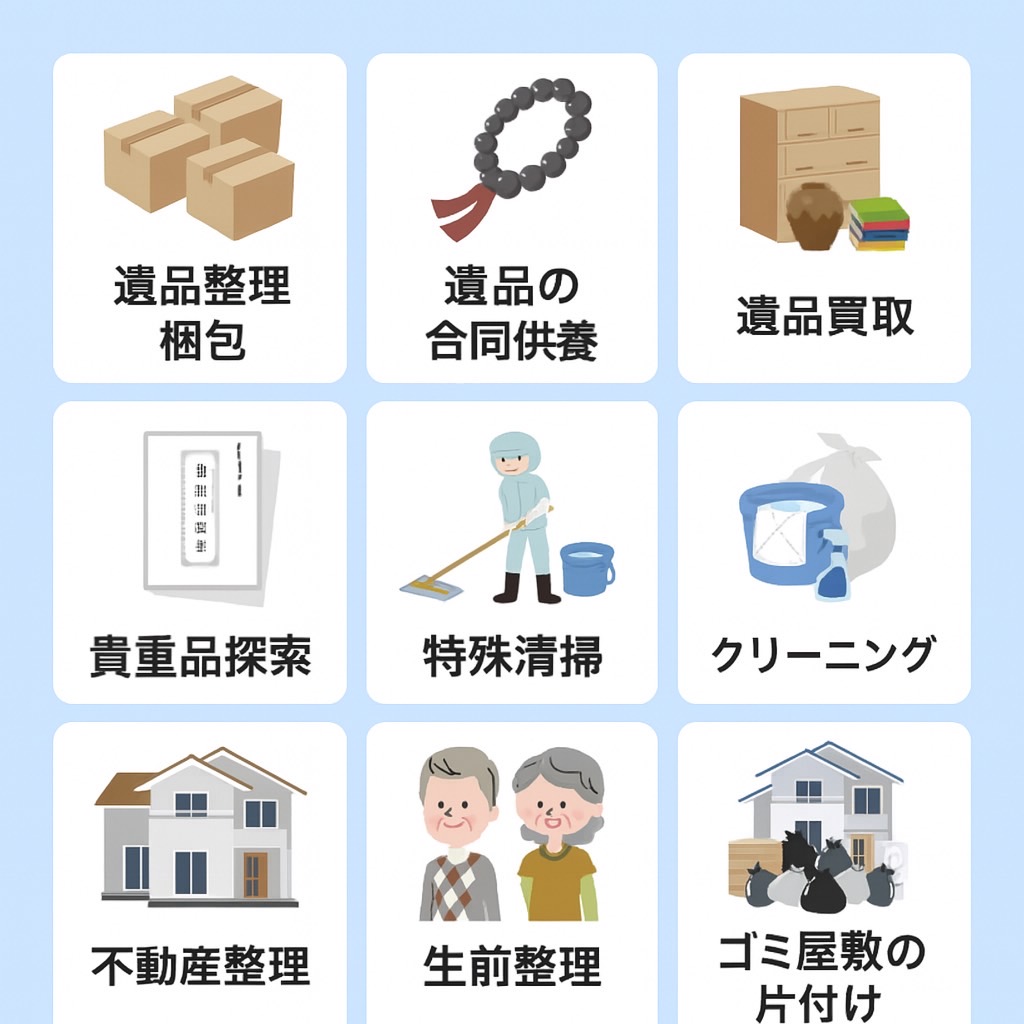
Task: View the ゴミ屋敷の片付け service
Action: coord(824,870)
